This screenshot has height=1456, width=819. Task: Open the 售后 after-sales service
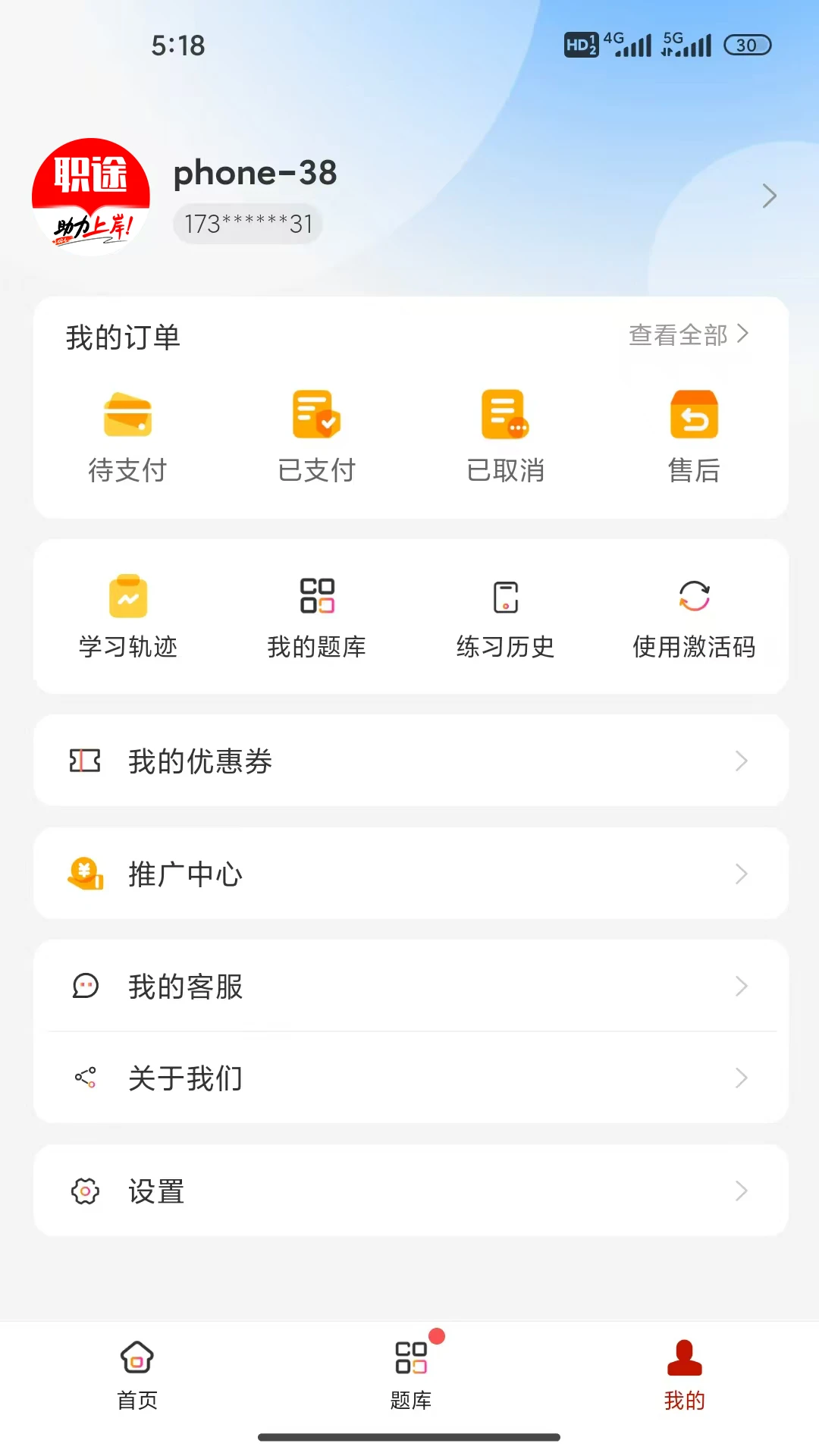[x=692, y=434]
